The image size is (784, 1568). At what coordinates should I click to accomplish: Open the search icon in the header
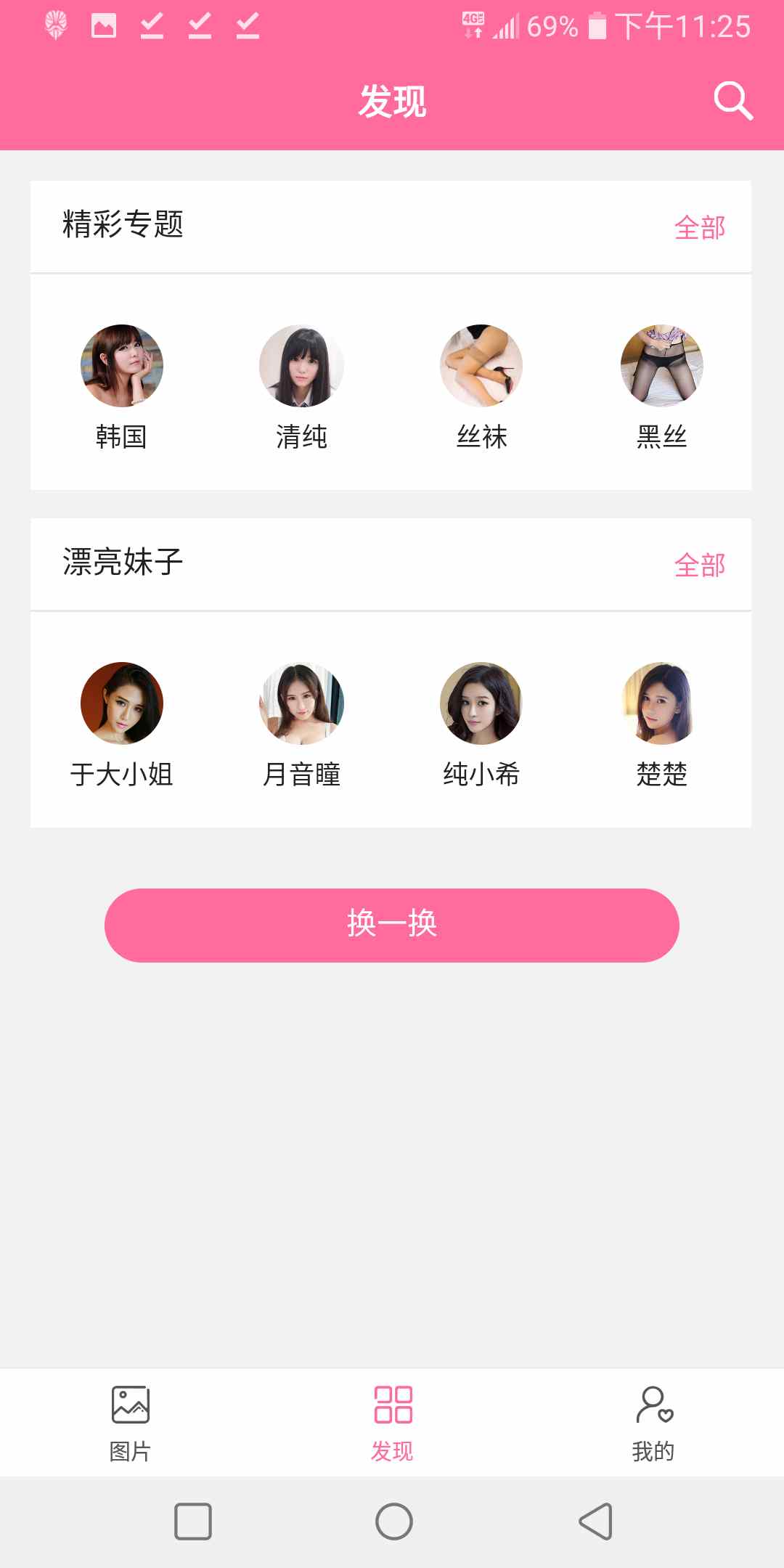pyautogui.click(x=733, y=101)
